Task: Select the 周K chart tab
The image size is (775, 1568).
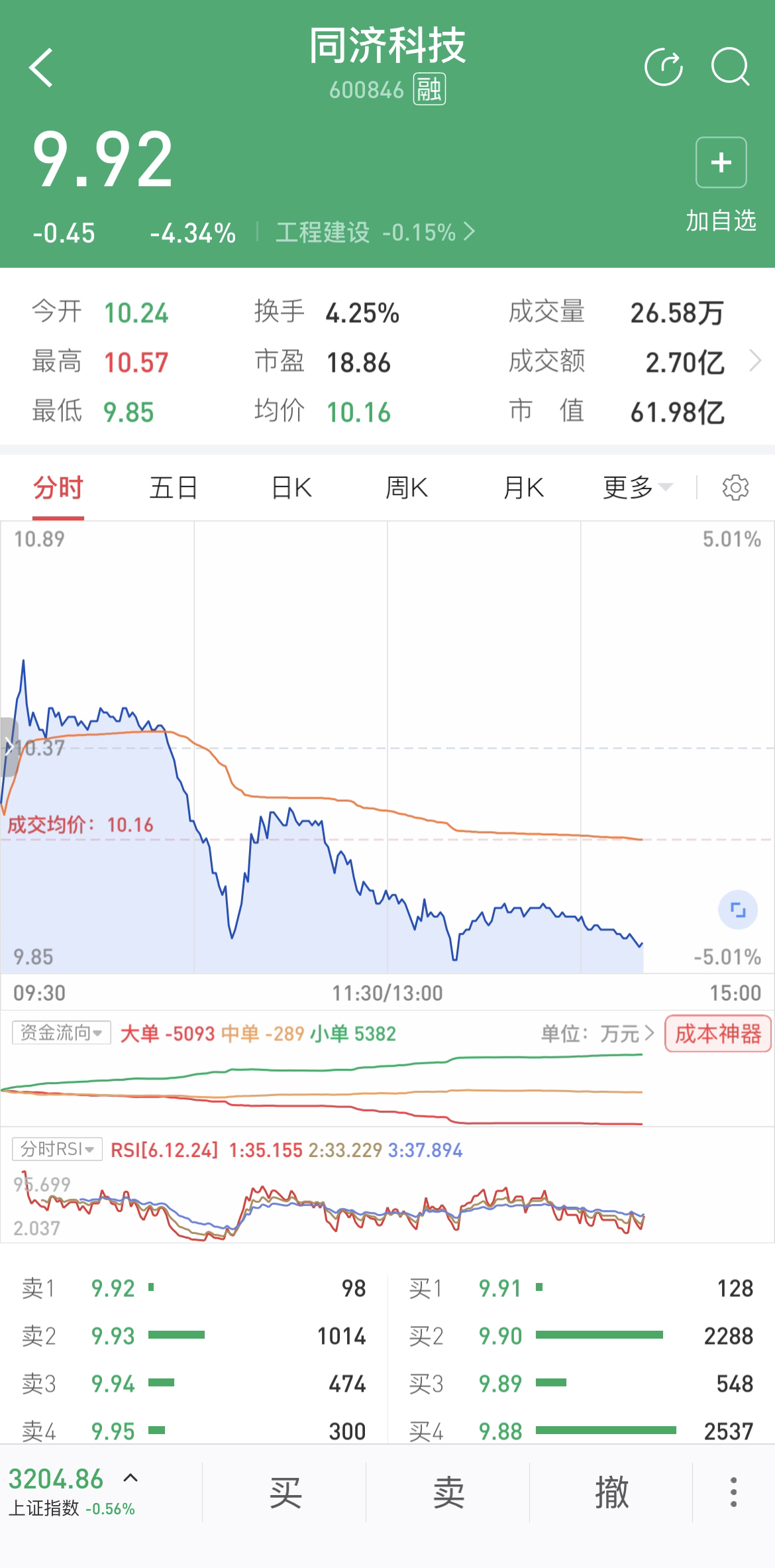Action: click(407, 488)
